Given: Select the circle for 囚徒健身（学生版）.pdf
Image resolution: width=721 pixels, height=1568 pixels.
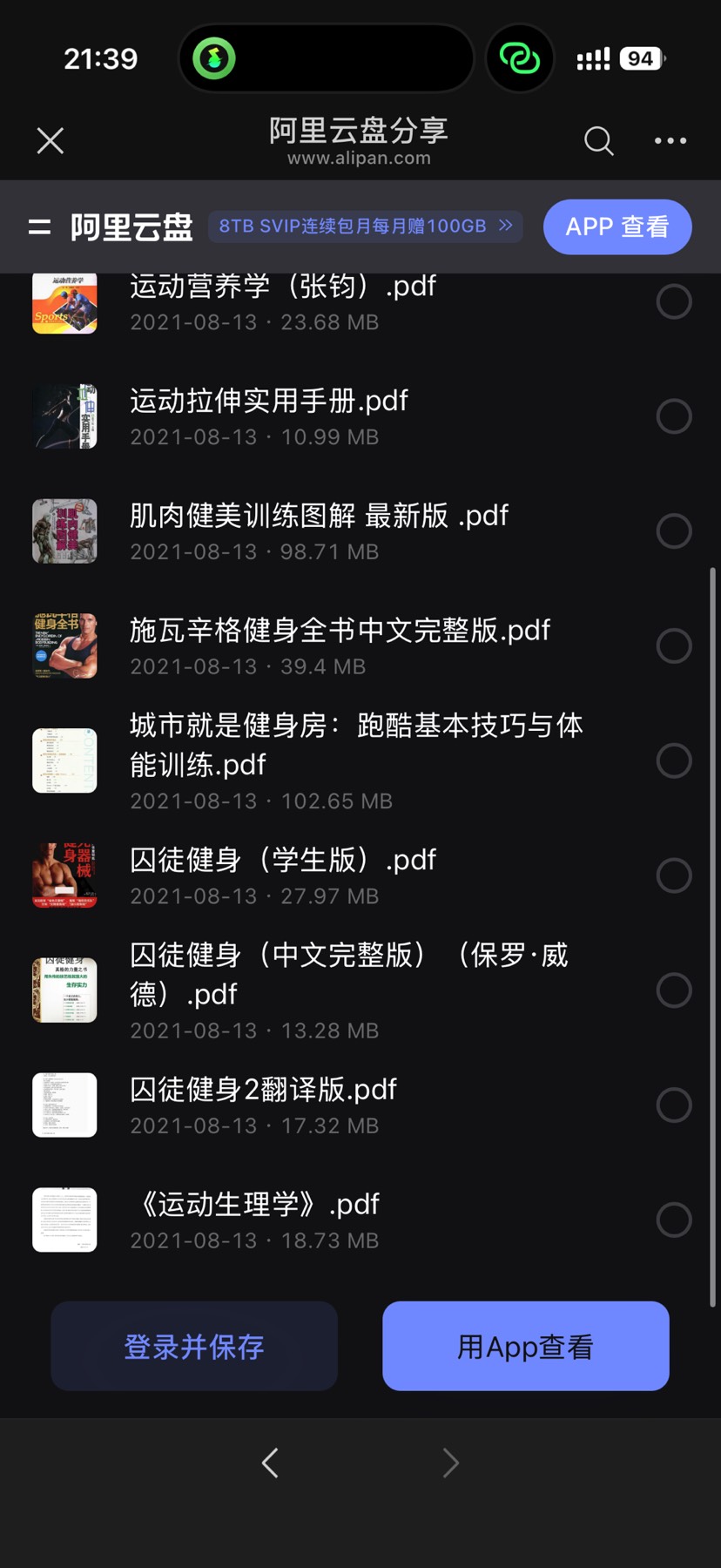Looking at the screenshot, I should (674, 875).
